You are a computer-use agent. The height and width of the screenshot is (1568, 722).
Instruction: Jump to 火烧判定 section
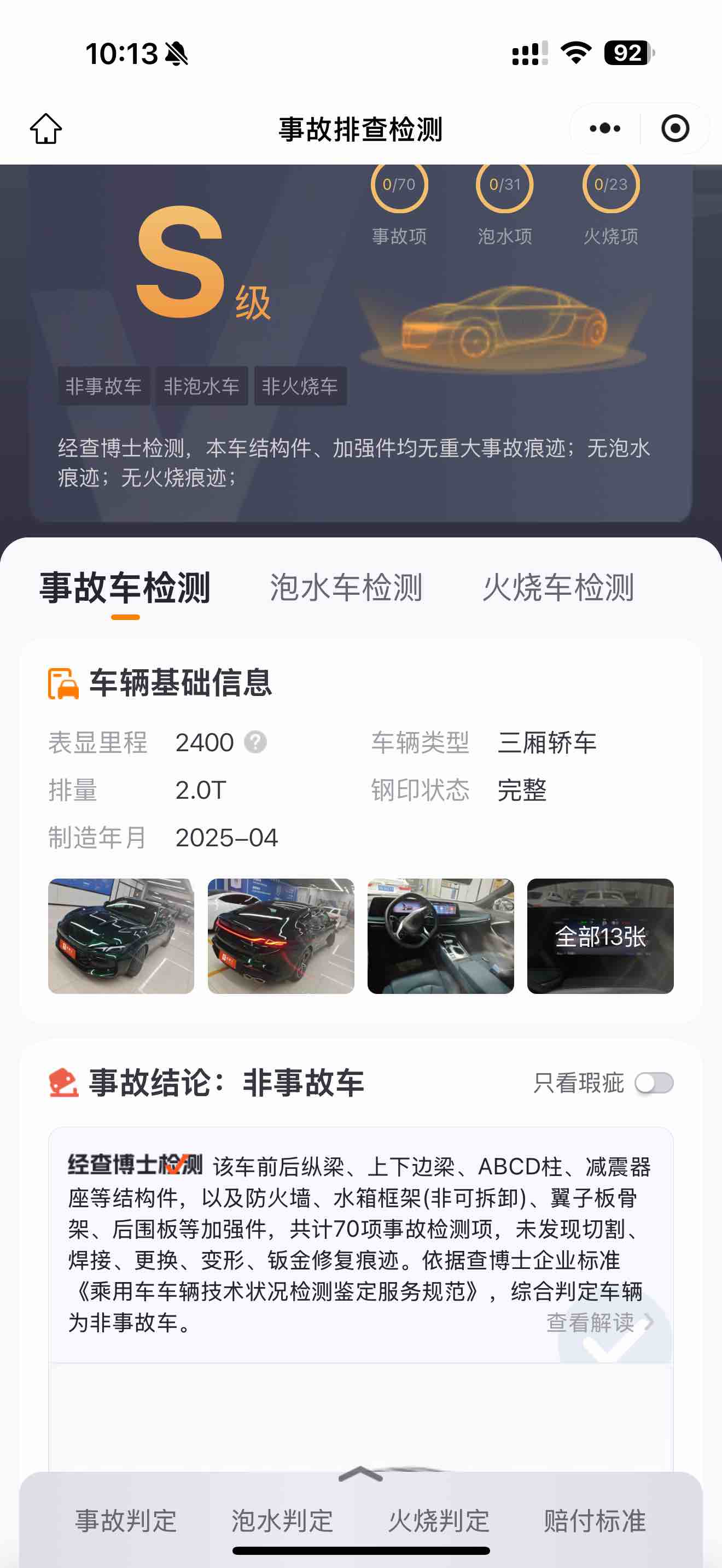coord(439,1520)
